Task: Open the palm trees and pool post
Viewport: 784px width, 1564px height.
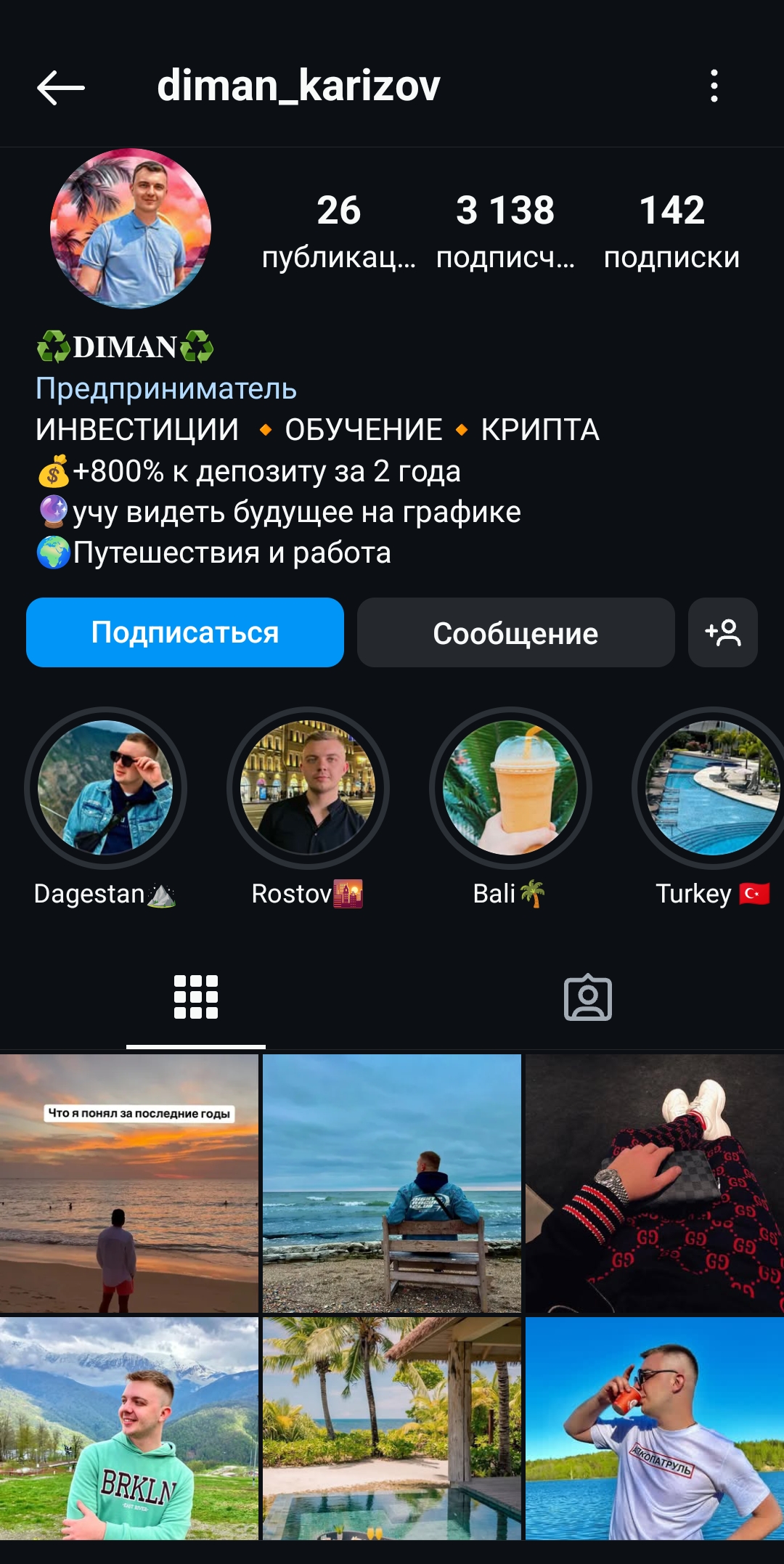Action: point(392,1428)
